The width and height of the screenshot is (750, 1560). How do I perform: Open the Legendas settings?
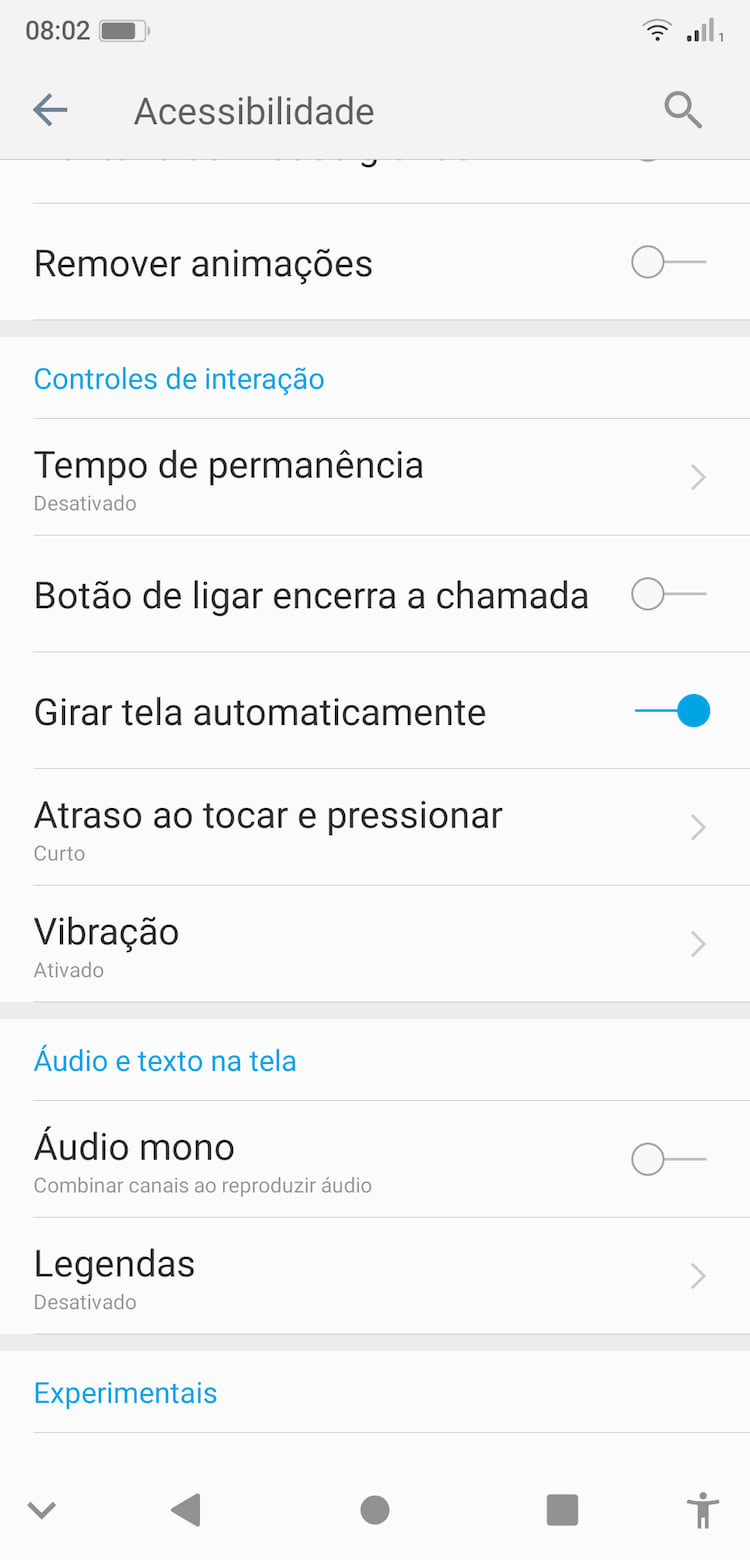click(x=375, y=1277)
